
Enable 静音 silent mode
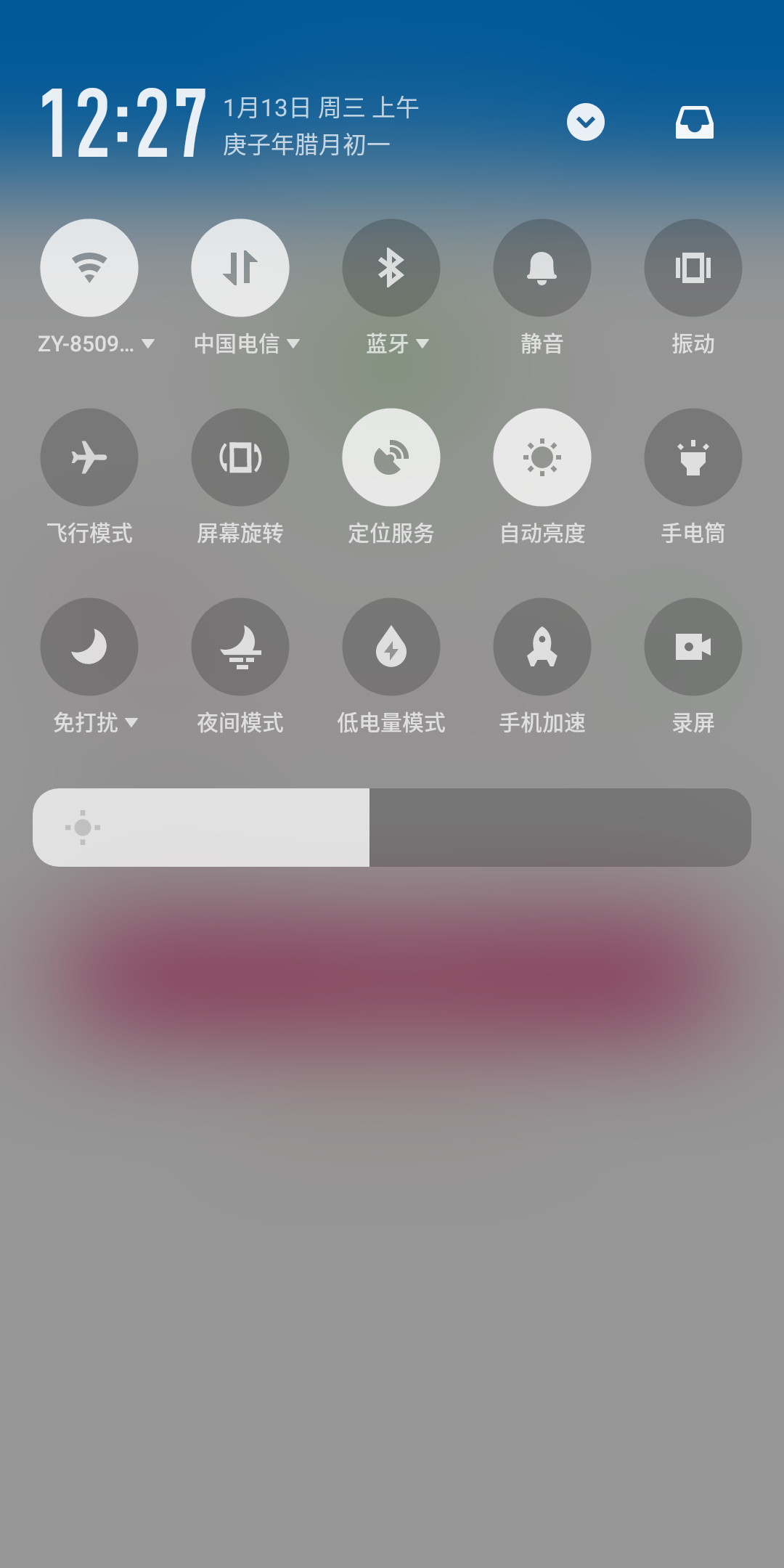click(542, 268)
